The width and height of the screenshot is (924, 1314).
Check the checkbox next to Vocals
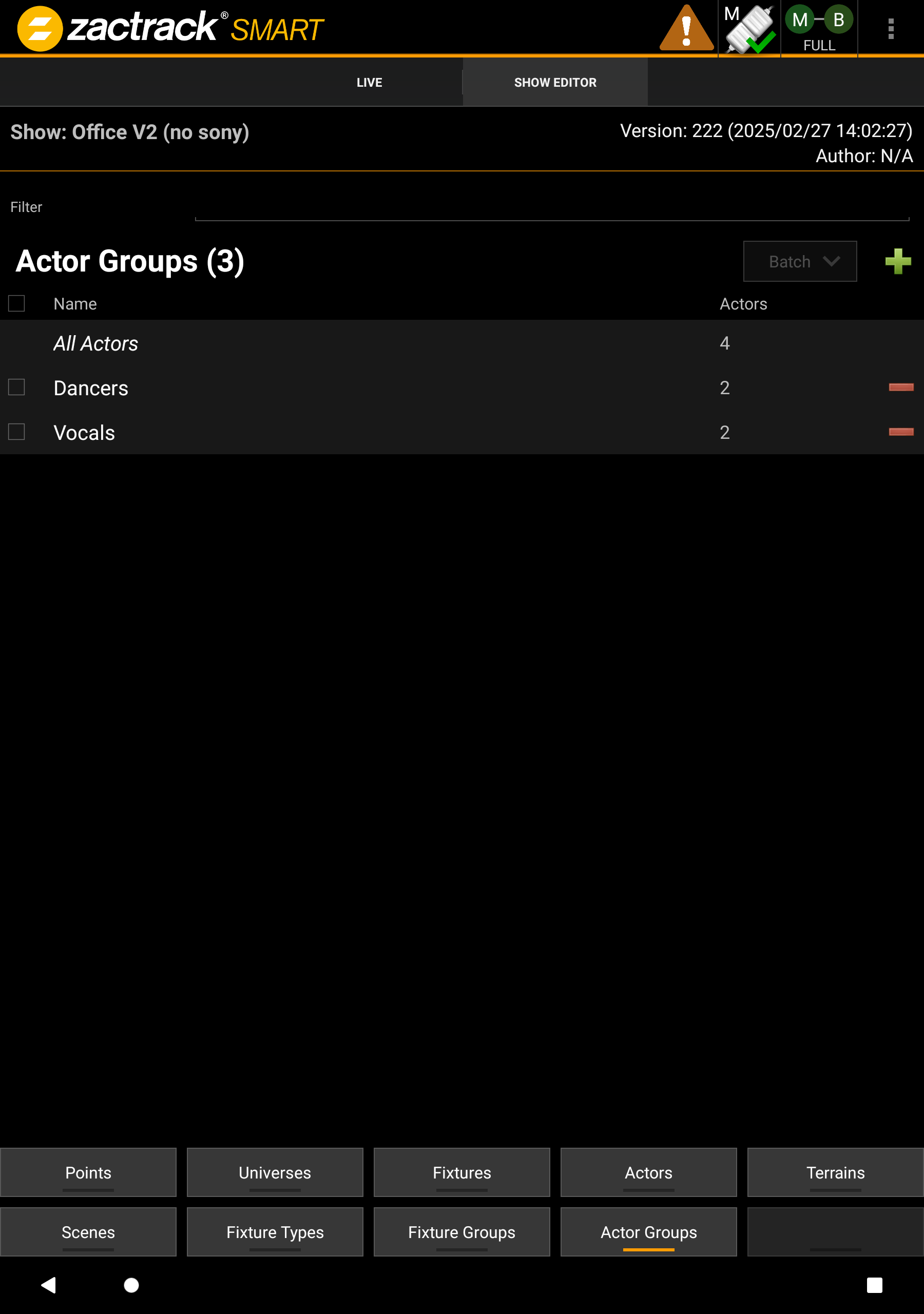coord(16,432)
